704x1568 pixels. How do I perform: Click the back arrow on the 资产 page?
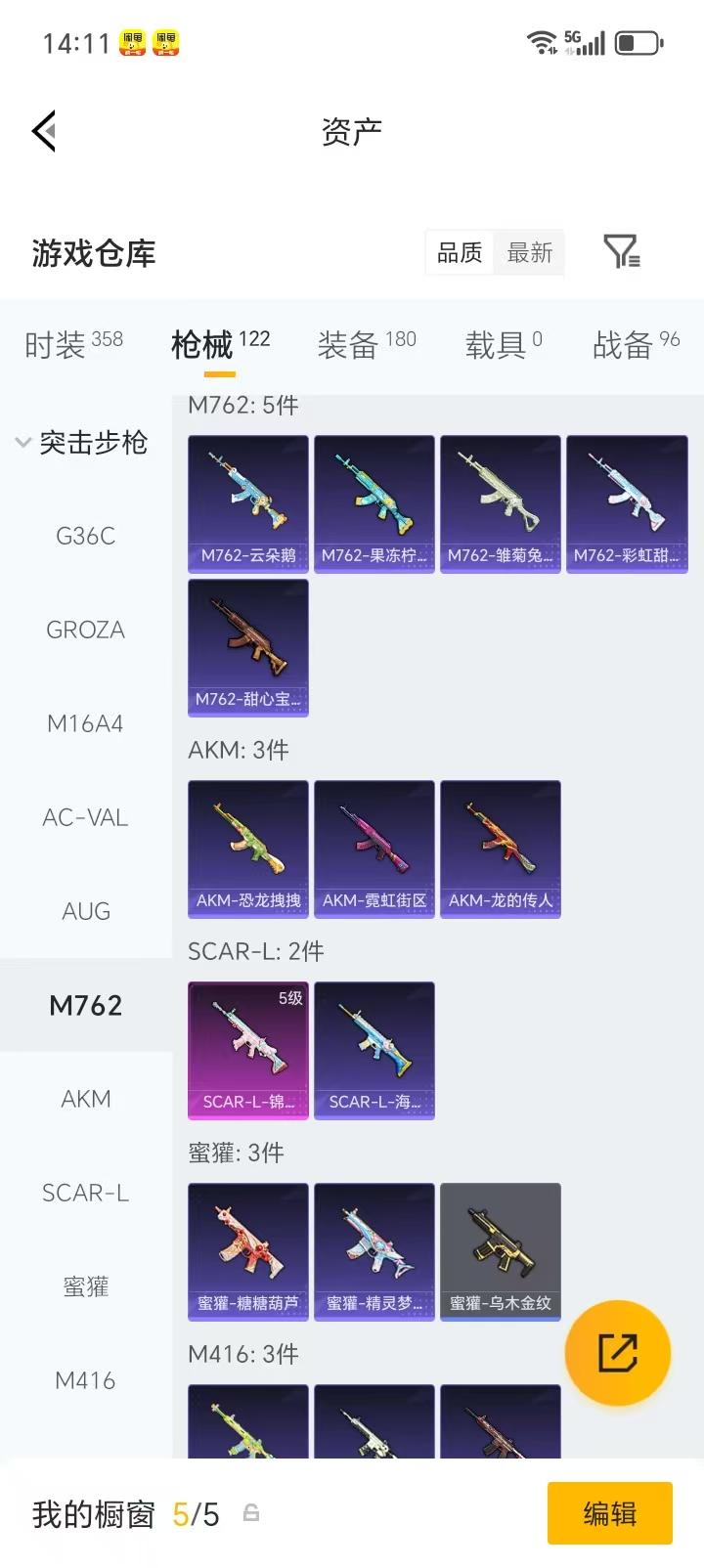tap(41, 130)
